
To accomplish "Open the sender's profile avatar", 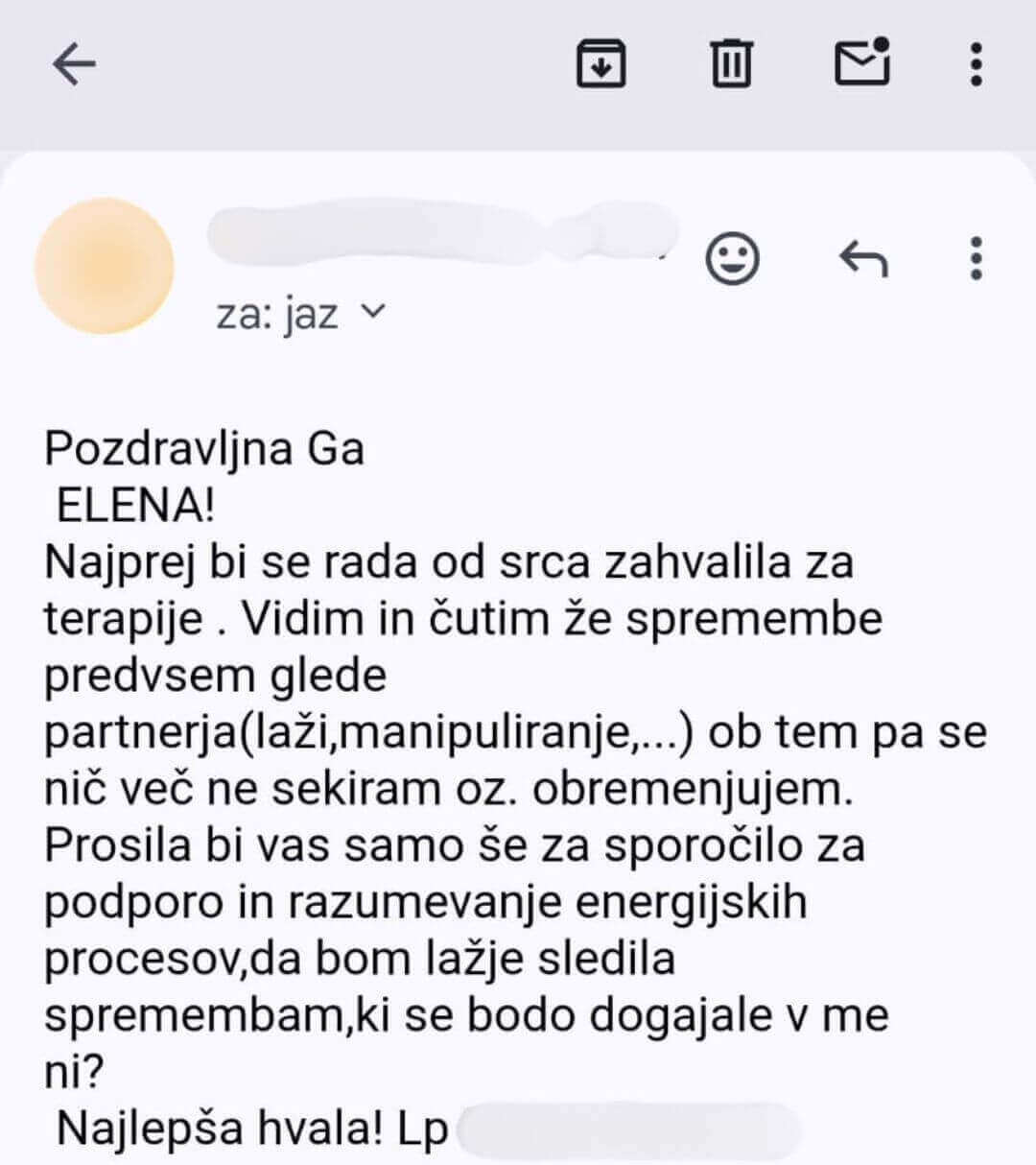I will pyautogui.click(x=104, y=266).
